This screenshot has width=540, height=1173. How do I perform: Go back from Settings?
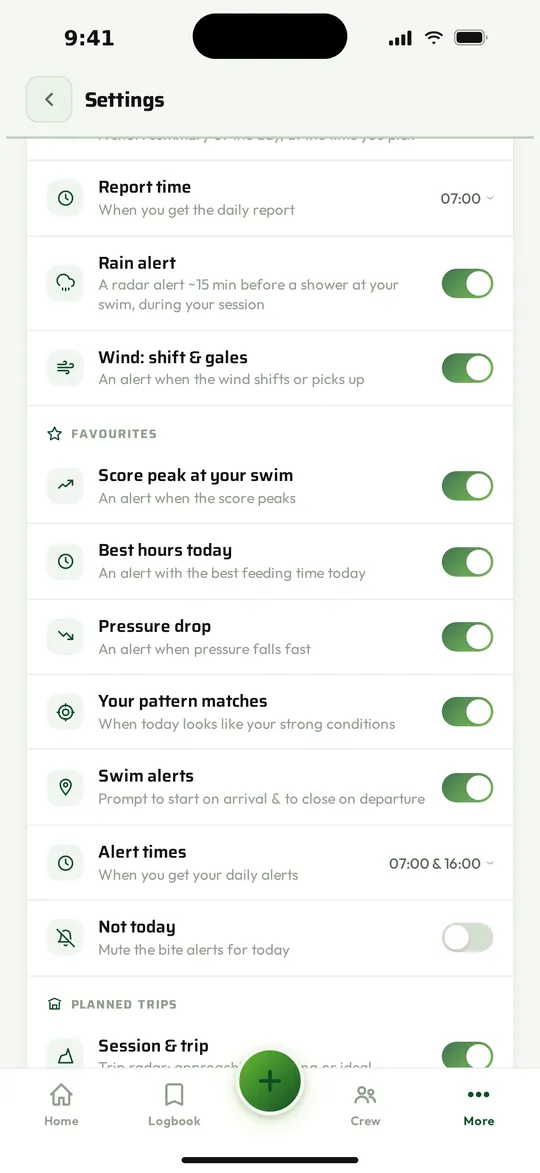click(x=49, y=99)
